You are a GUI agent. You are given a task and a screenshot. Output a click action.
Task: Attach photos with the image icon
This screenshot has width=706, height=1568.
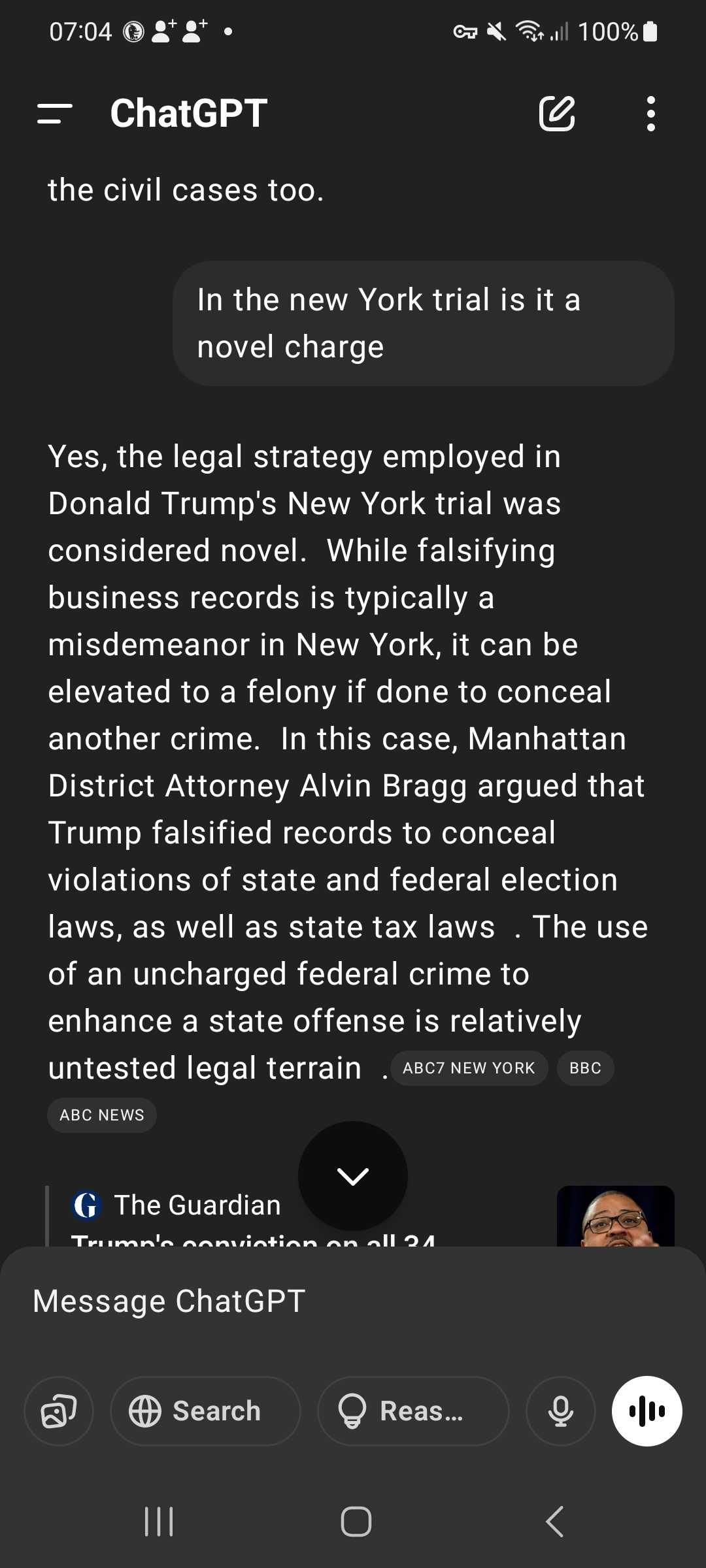tap(59, 1411)
